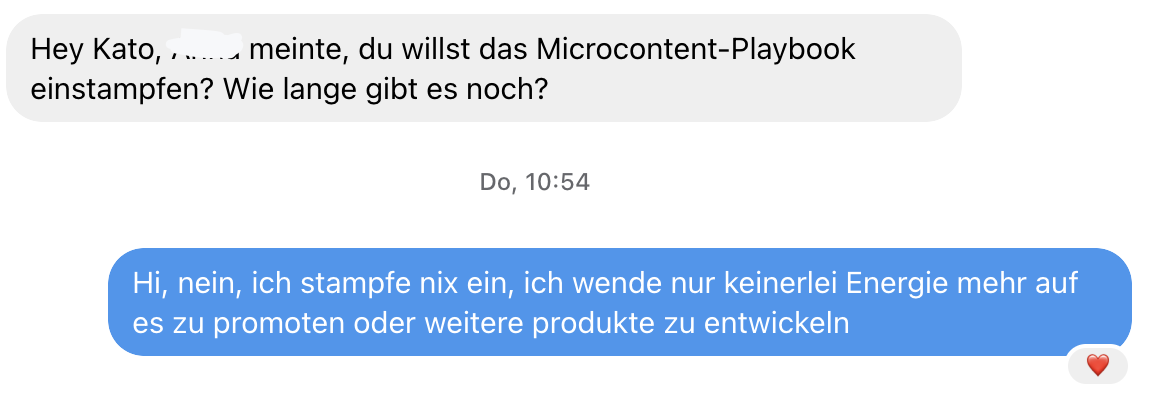Open the heart reaction on the blue message
This screenshot has height=400, width=1152.
[1097, 366]
